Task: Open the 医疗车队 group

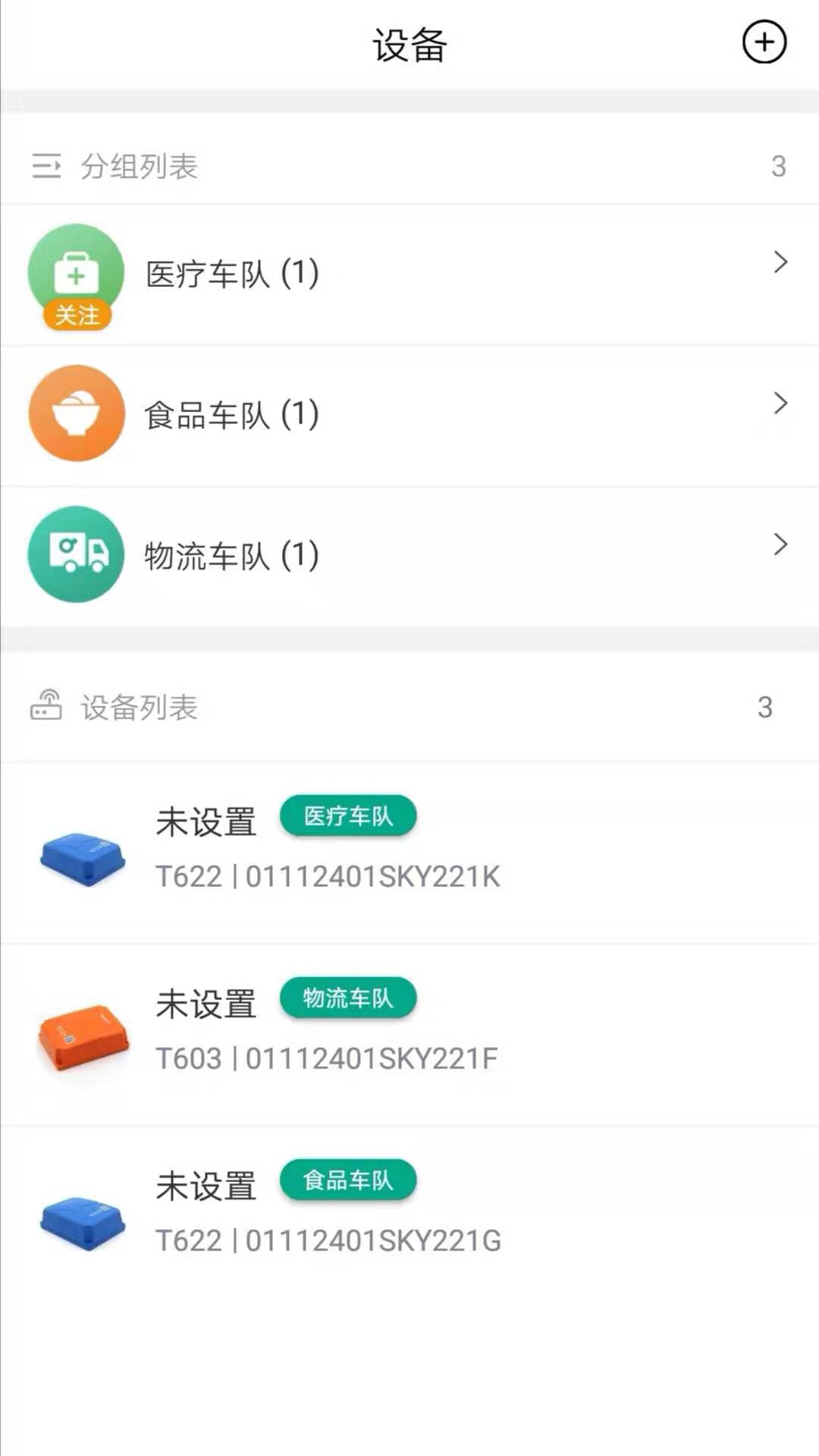Action: coord(409,275)
